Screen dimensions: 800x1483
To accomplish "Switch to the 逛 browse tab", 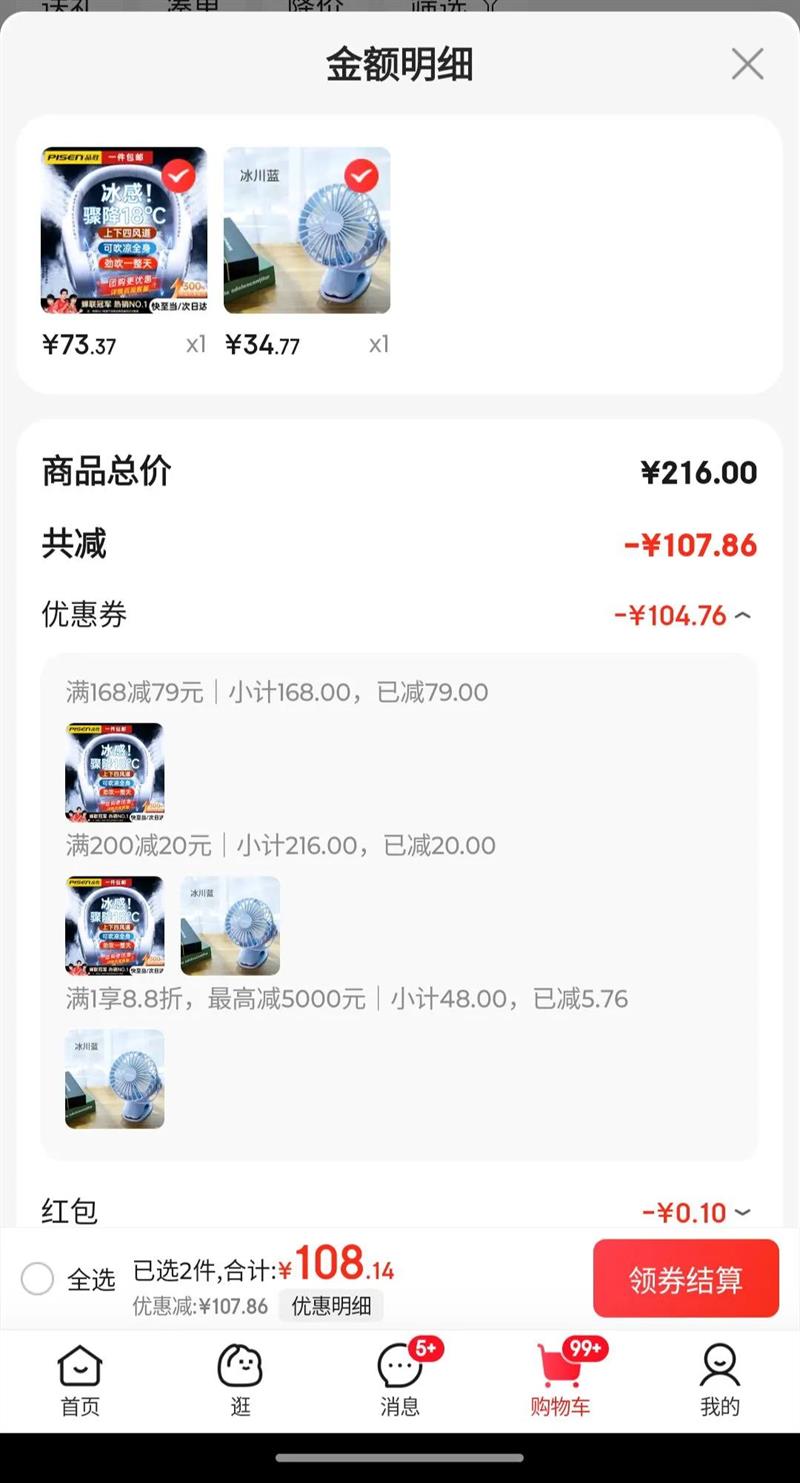I will (240, 1381).
